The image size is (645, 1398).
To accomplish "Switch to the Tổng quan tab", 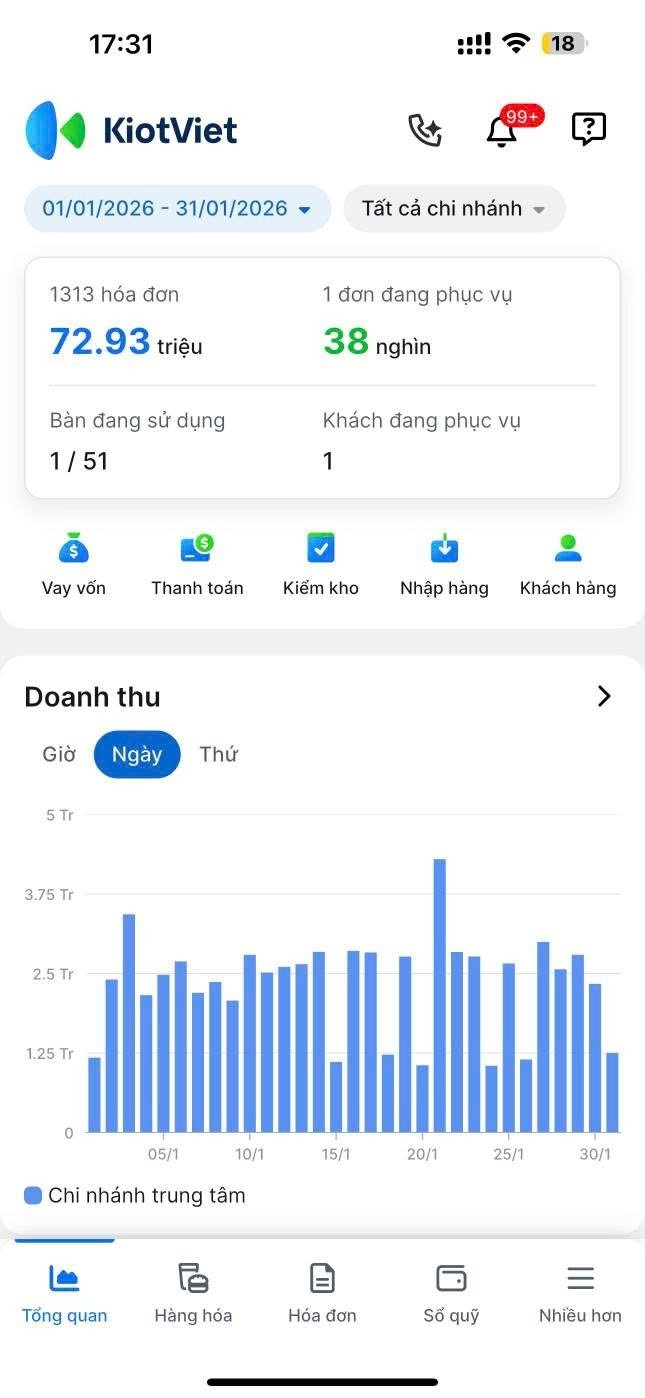I will coord(65,1293).
